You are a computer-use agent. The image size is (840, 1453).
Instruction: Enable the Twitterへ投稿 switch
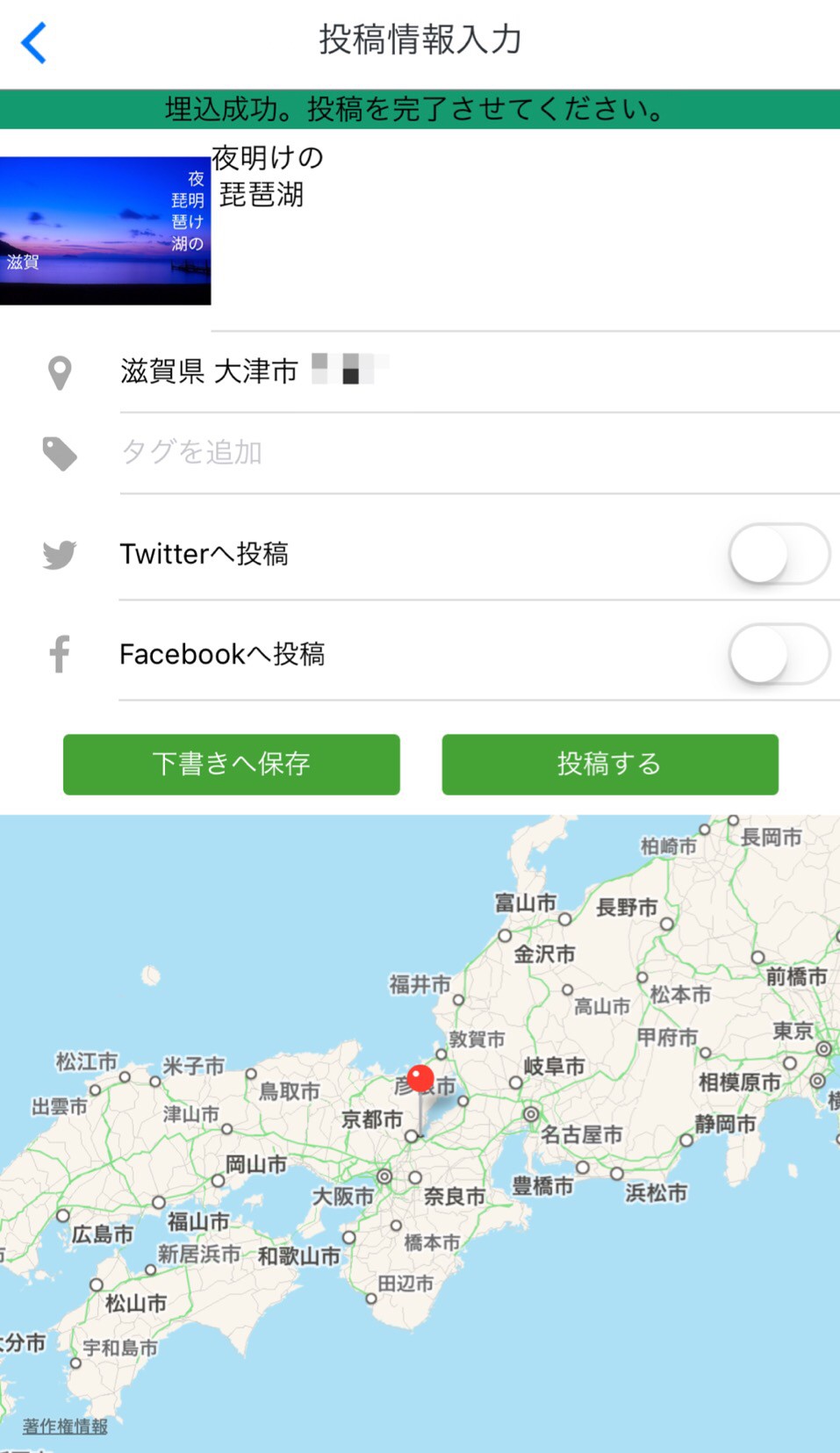tap(779, 554)
